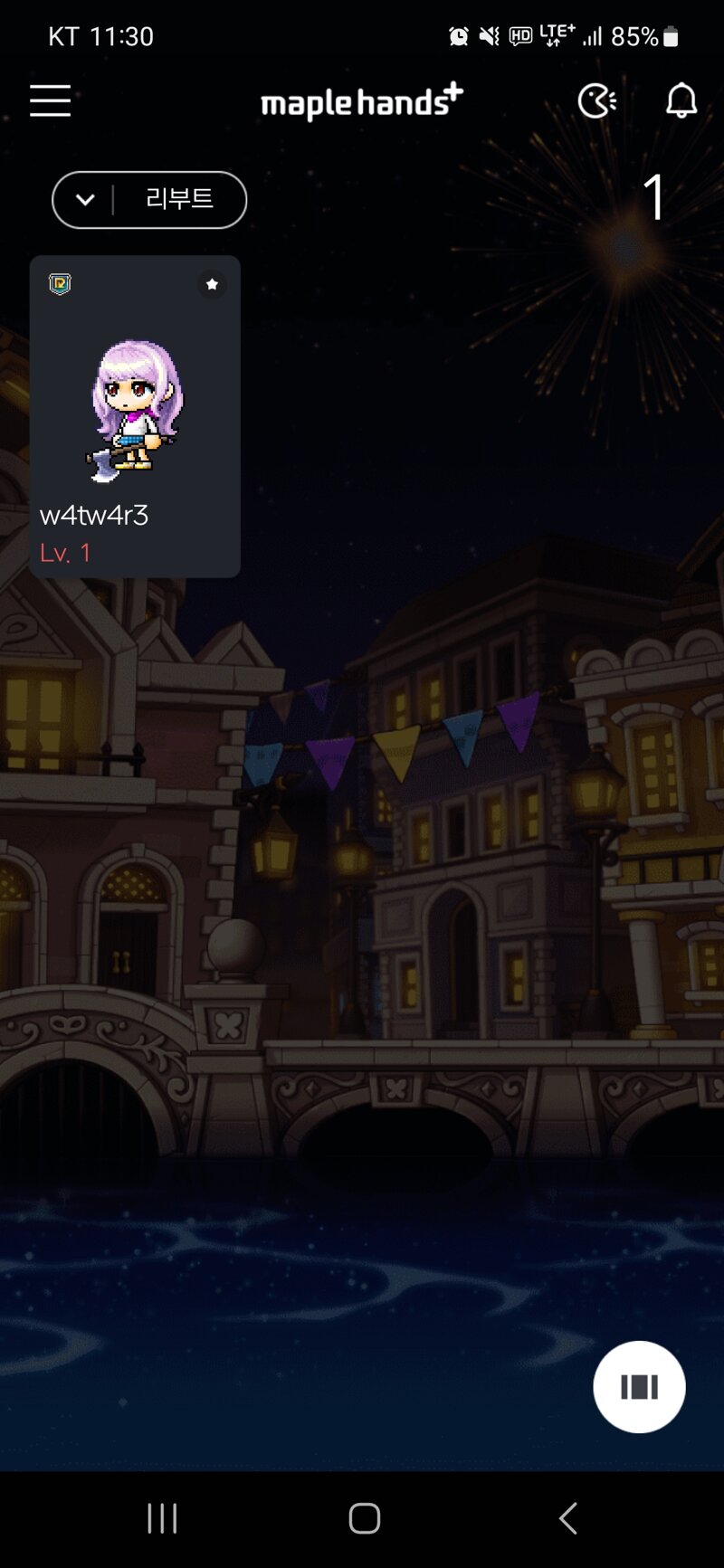
Task: Open the notifications bell
Action: 681,100
